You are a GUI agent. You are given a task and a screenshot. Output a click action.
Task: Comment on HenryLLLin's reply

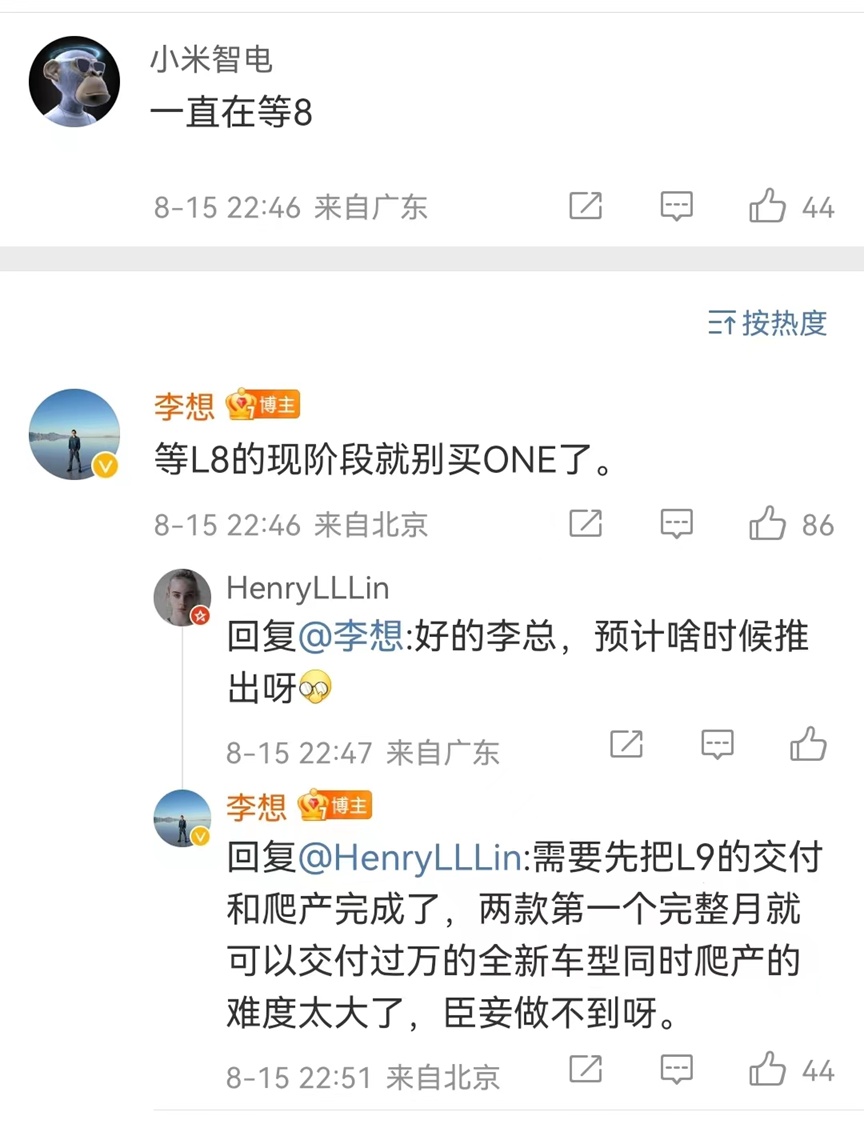(718, 743)
